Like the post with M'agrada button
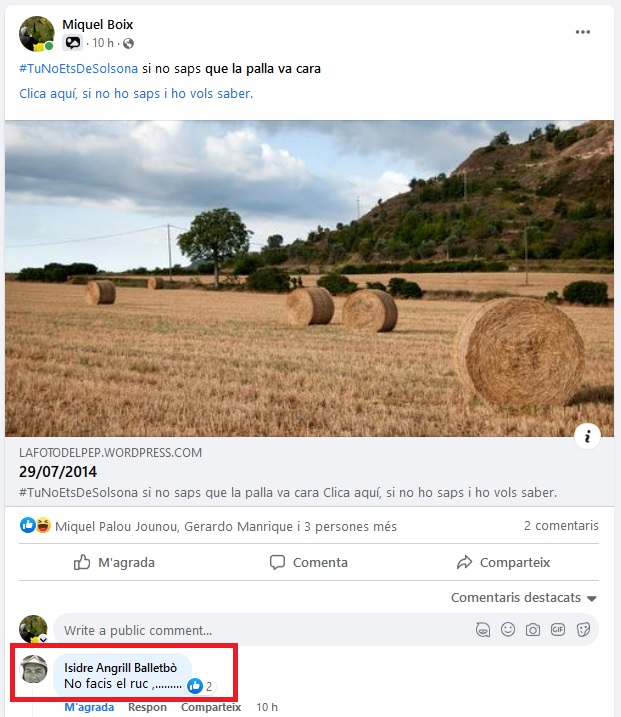Viewport: 621px width, 717px height. (114, 563)
